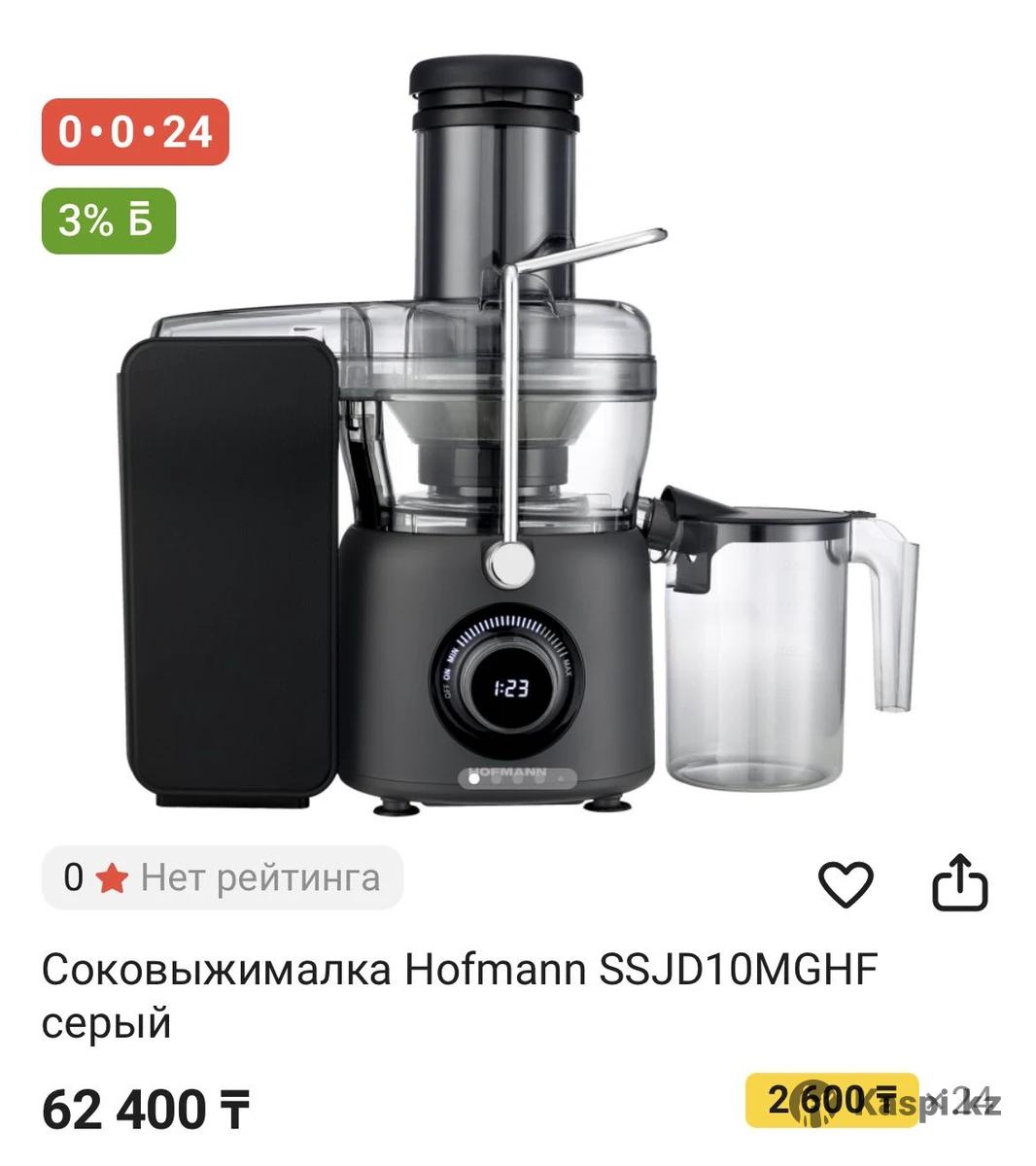Share this juicer product page
The width and height of the screenshot is (1036, 1166).
(x=959, y=882)
